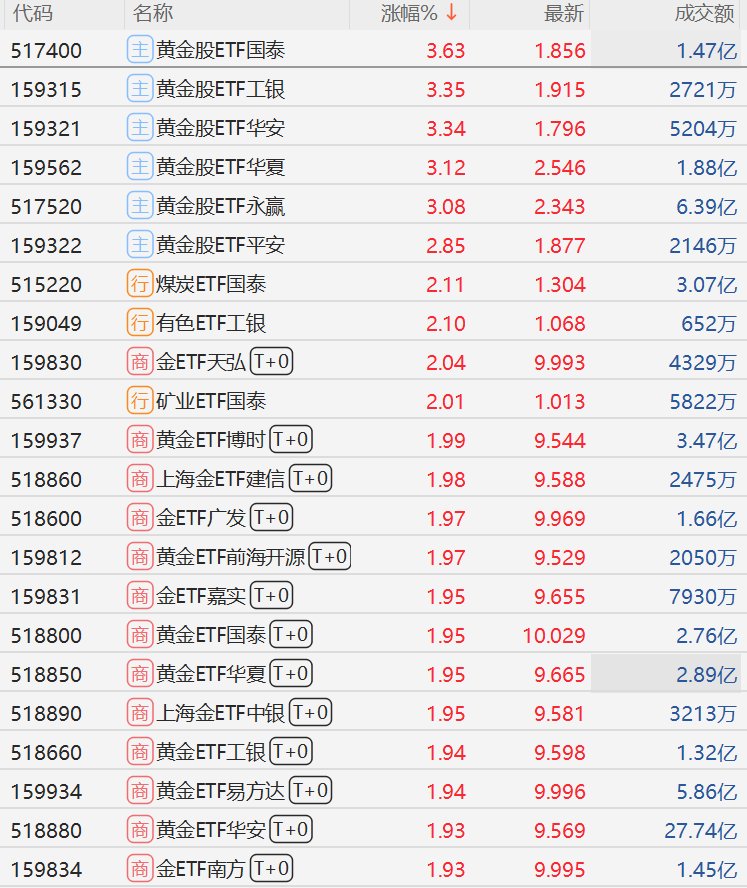Open 黄金ETF前海开源 159812 row
Screen dimensions: 747x888
click(x=373, y=558)
